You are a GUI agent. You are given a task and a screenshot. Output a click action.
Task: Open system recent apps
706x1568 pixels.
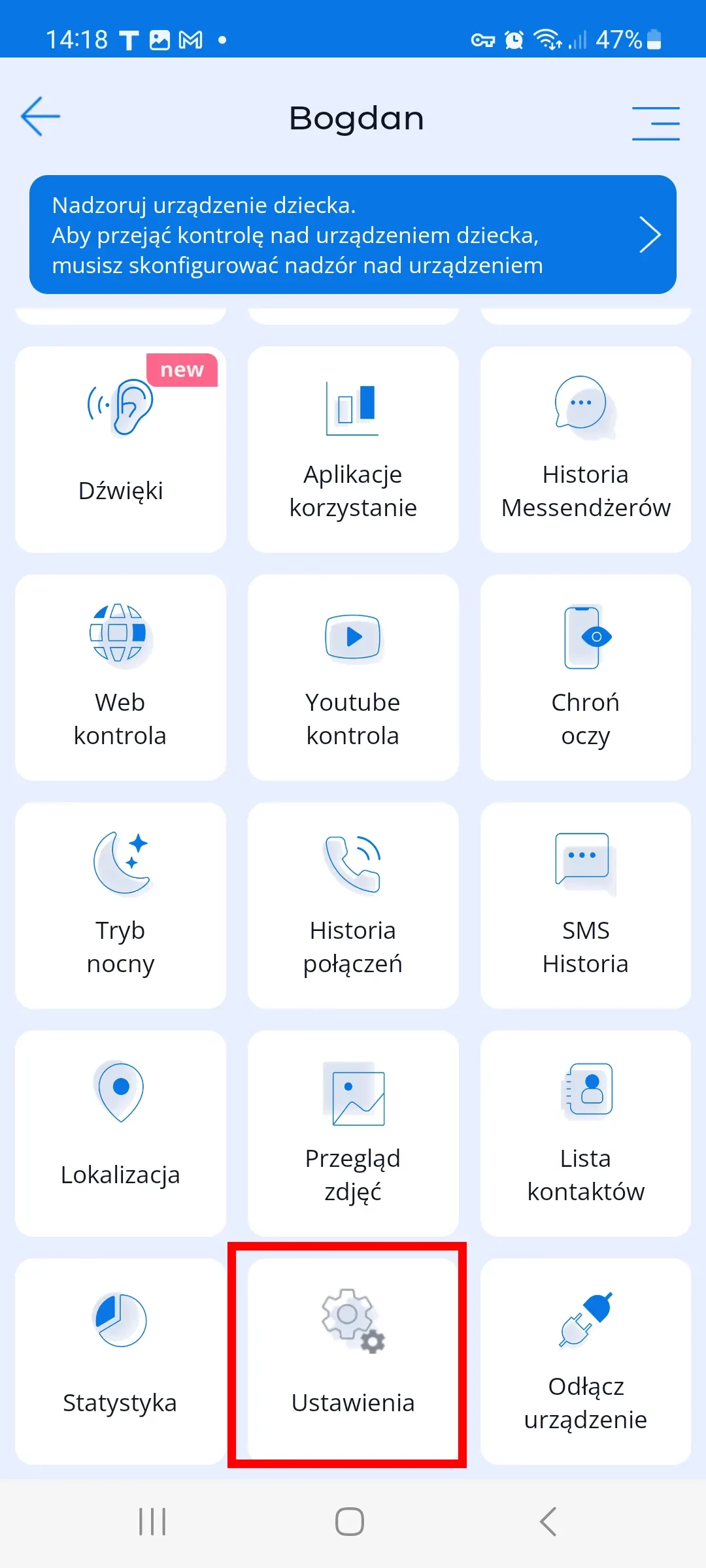(x=152, y=1522)
